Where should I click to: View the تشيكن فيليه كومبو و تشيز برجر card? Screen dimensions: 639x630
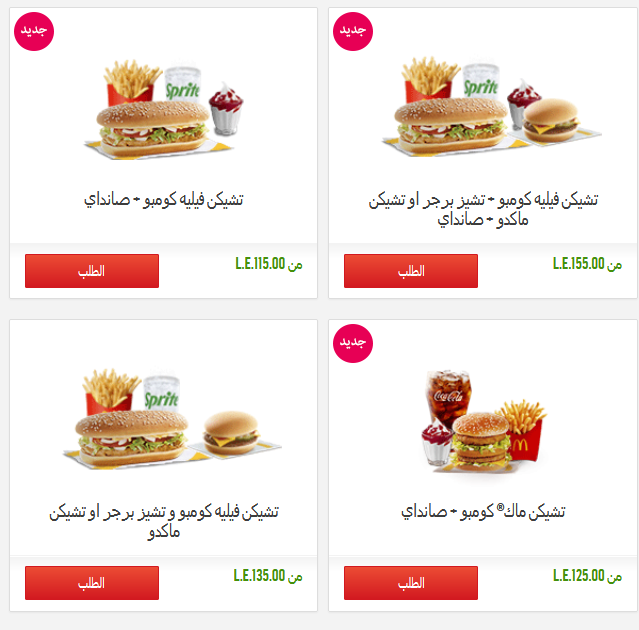(163, 521)
